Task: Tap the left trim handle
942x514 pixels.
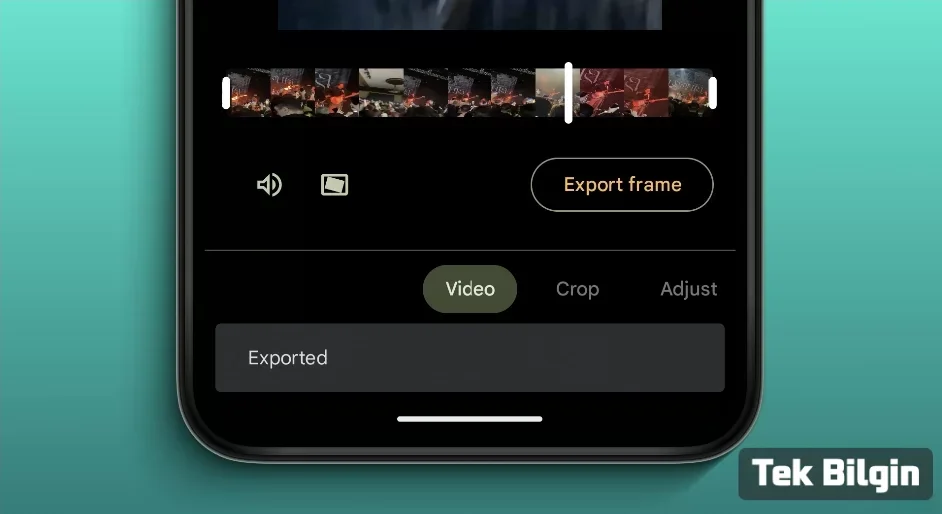Action: [226, 93]
